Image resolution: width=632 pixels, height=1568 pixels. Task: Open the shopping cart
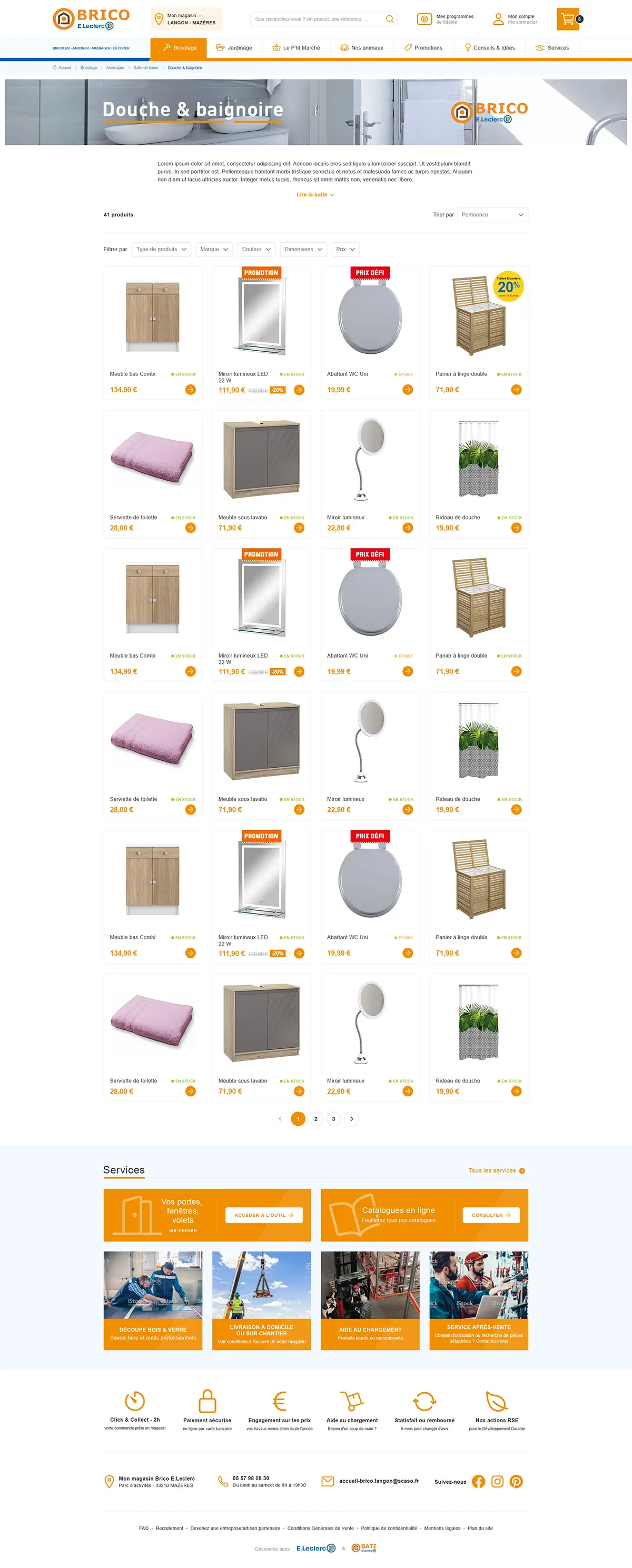567,19
